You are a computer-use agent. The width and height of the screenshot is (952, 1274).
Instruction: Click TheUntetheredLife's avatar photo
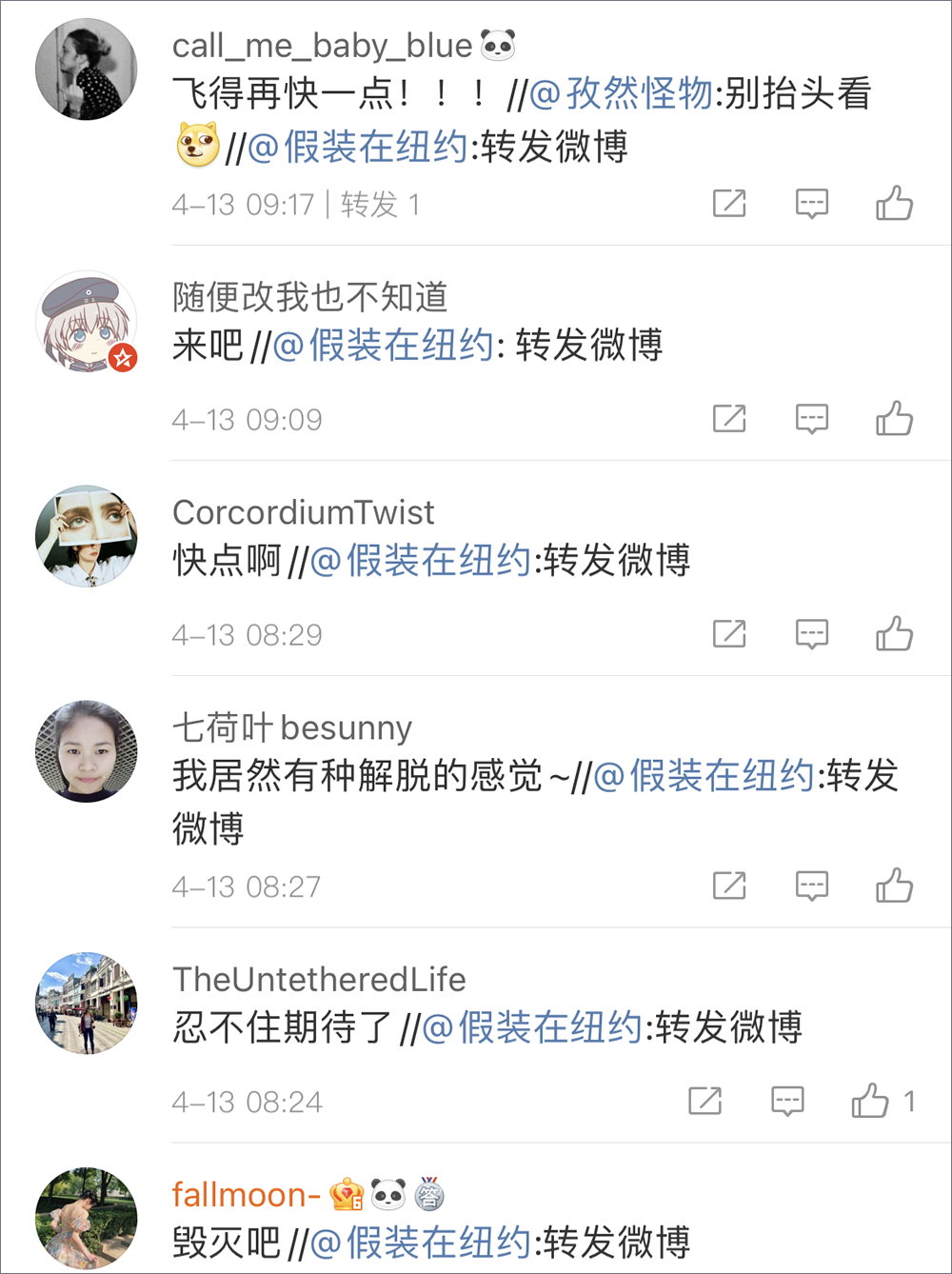86,1004
